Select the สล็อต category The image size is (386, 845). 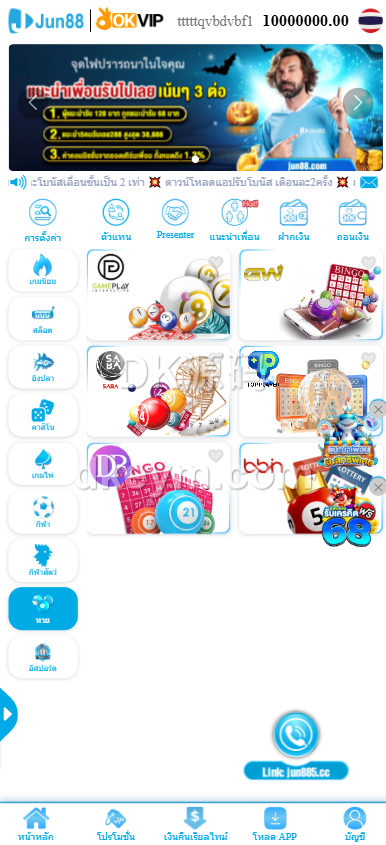(43, 318)
